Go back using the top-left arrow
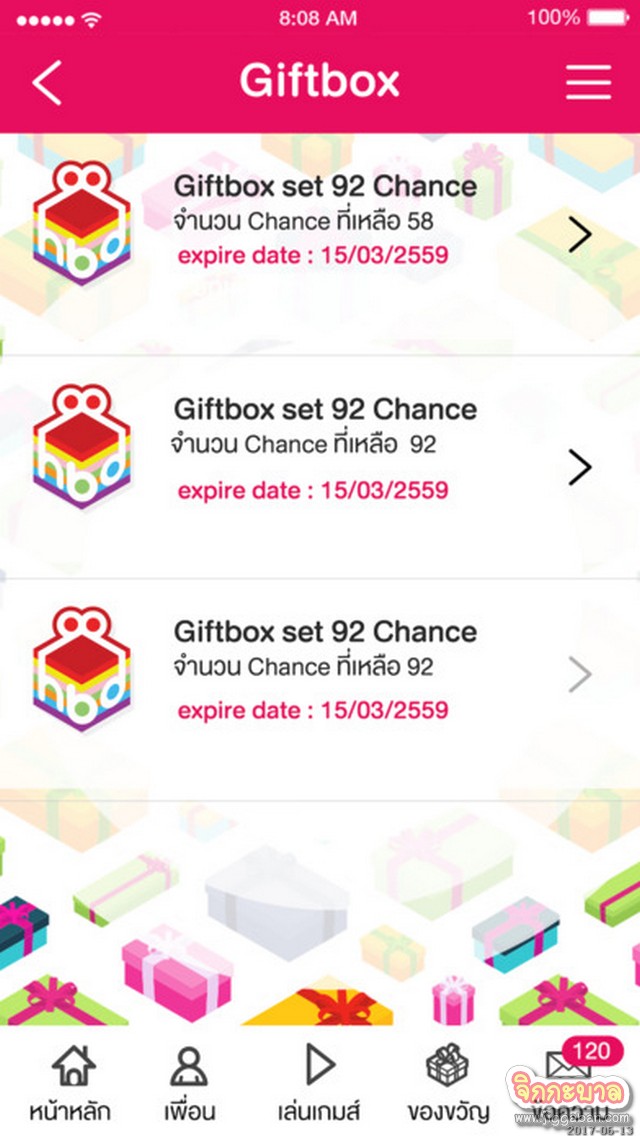The width and height of the screenshot is (640, 1136). point(48,82)
